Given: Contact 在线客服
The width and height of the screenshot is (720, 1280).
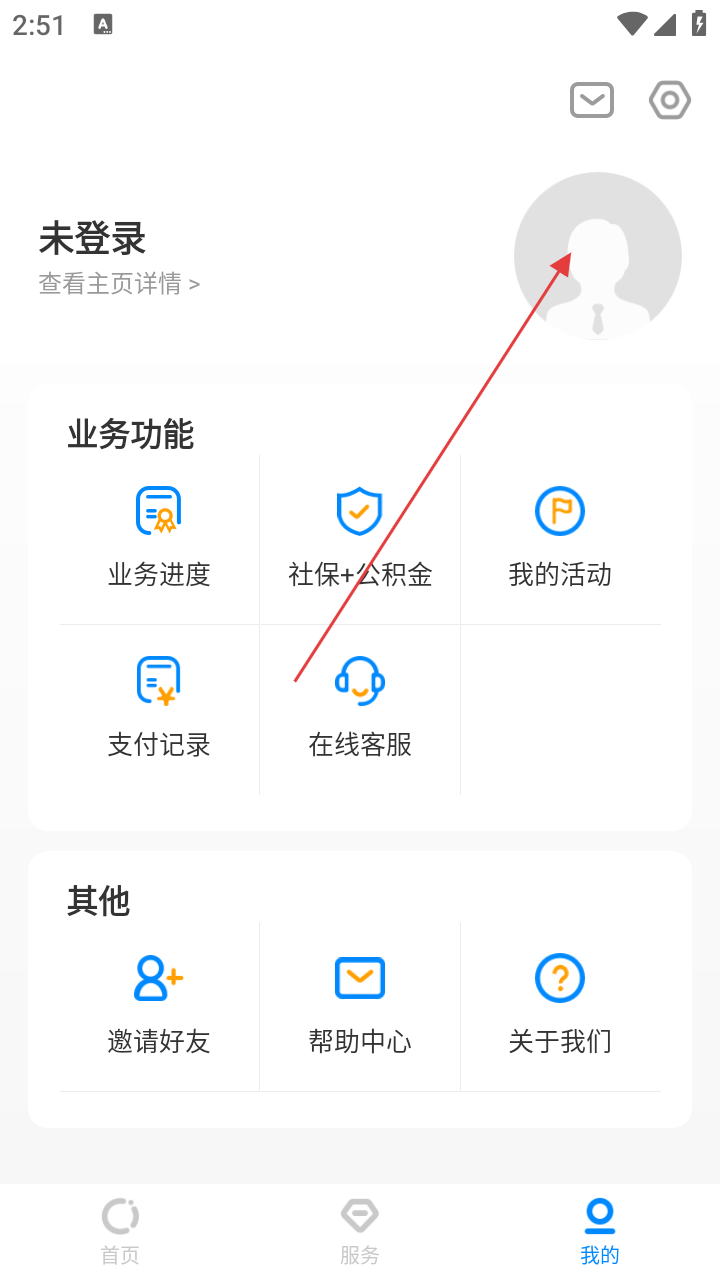Looking at the screenshot, I should (x=360, y=710).
